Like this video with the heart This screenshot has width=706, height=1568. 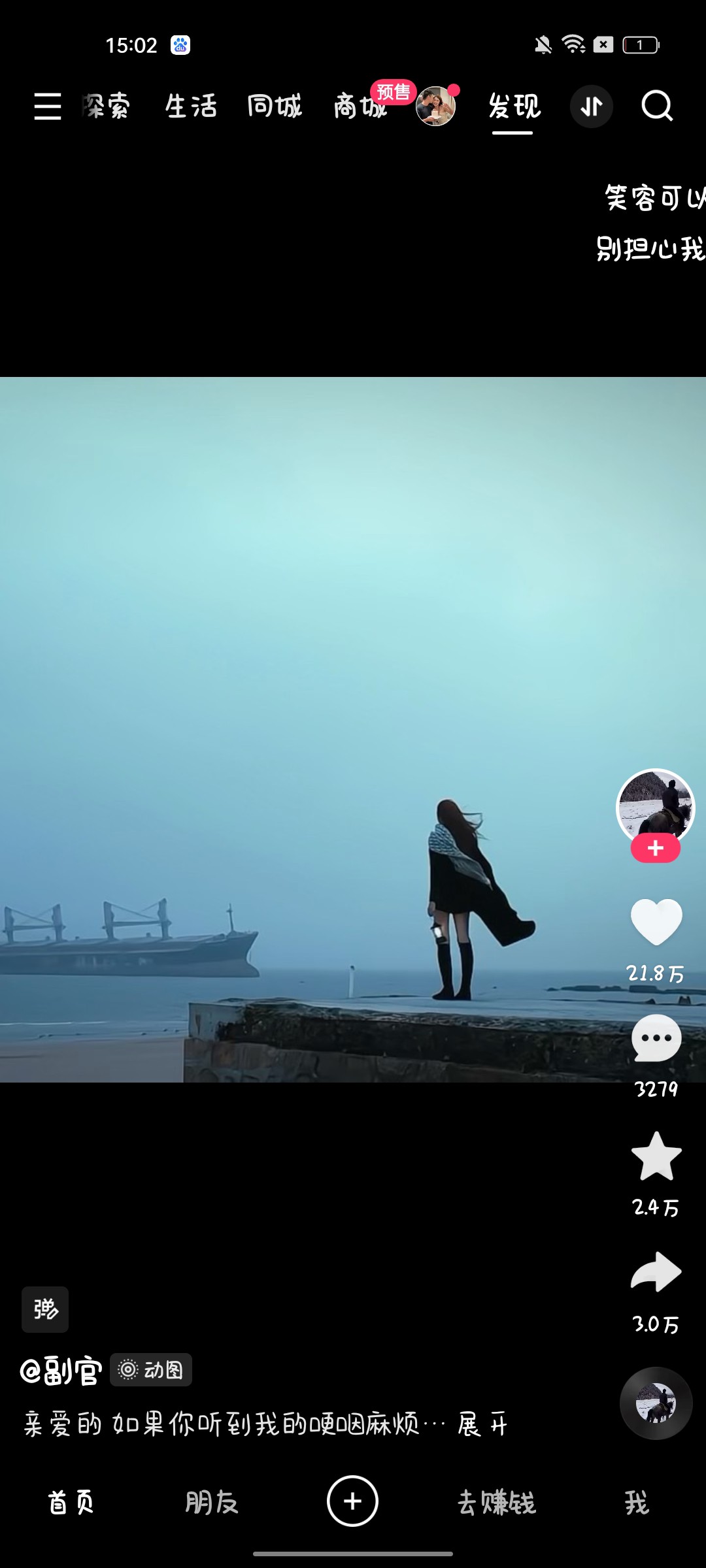656,922
